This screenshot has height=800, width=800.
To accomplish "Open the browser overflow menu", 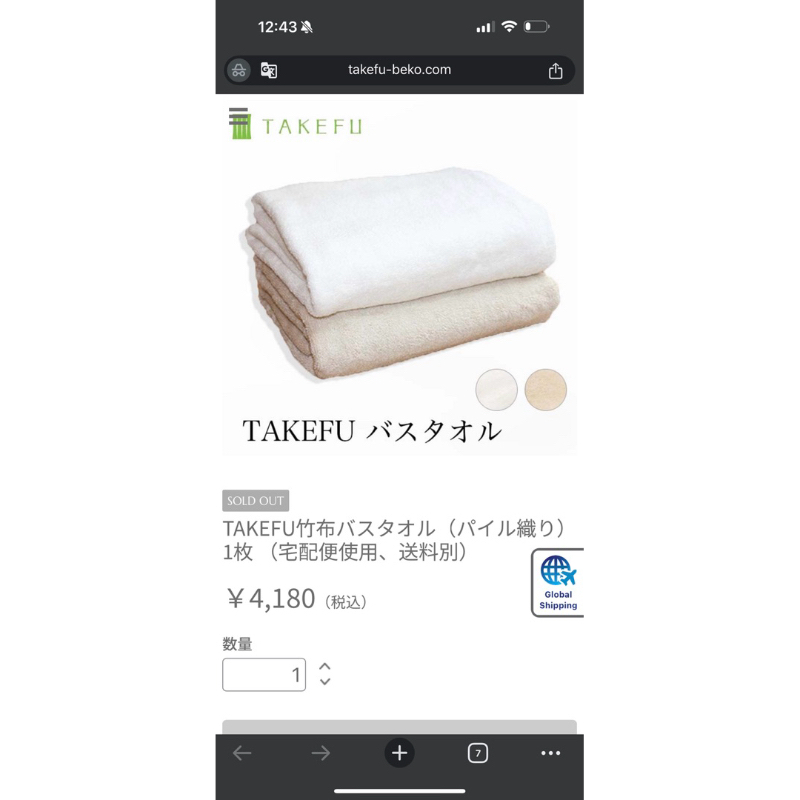I will [551, 754].
